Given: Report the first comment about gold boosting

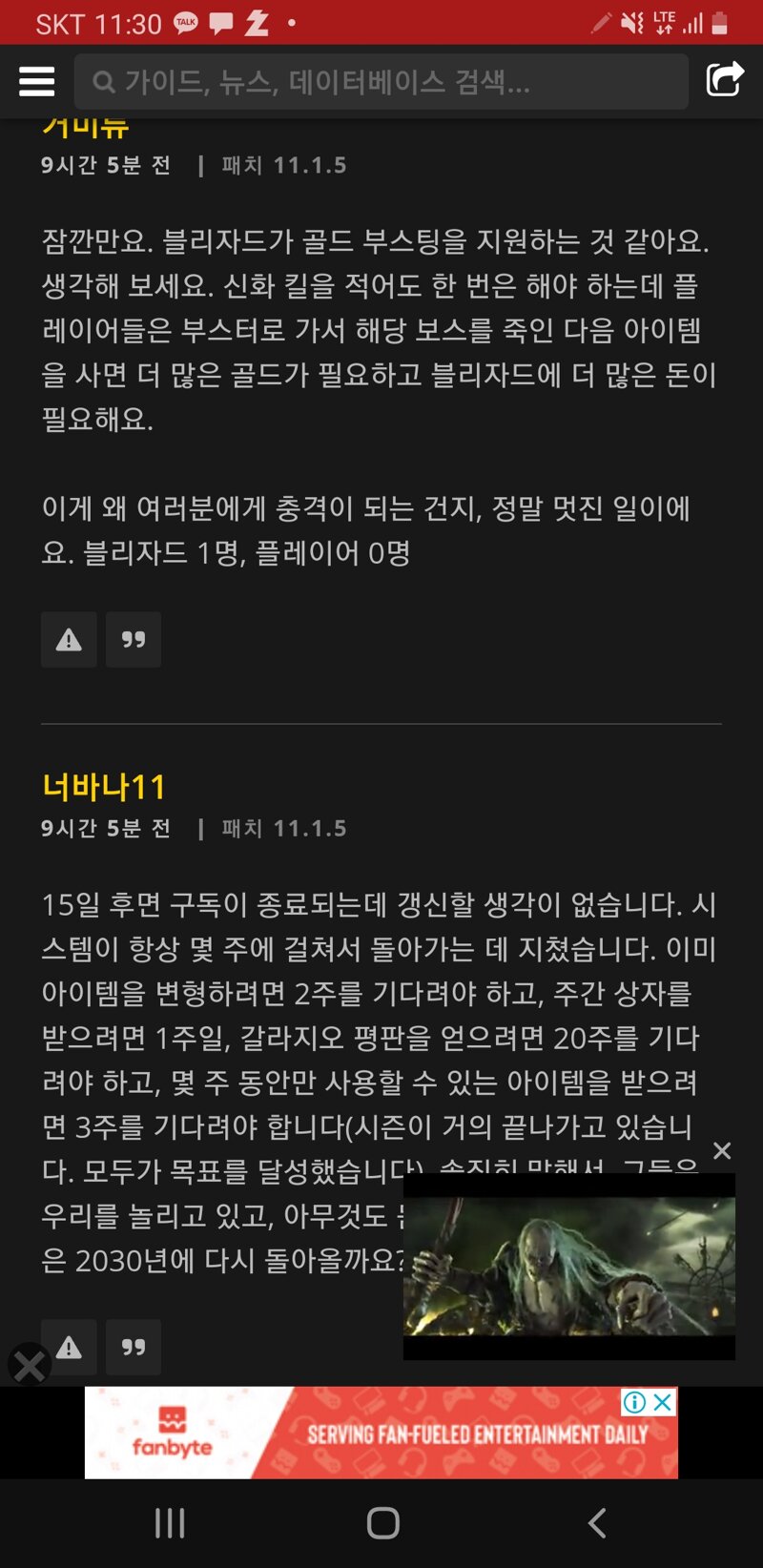Looking at the screenshot, I should point(69,640).
